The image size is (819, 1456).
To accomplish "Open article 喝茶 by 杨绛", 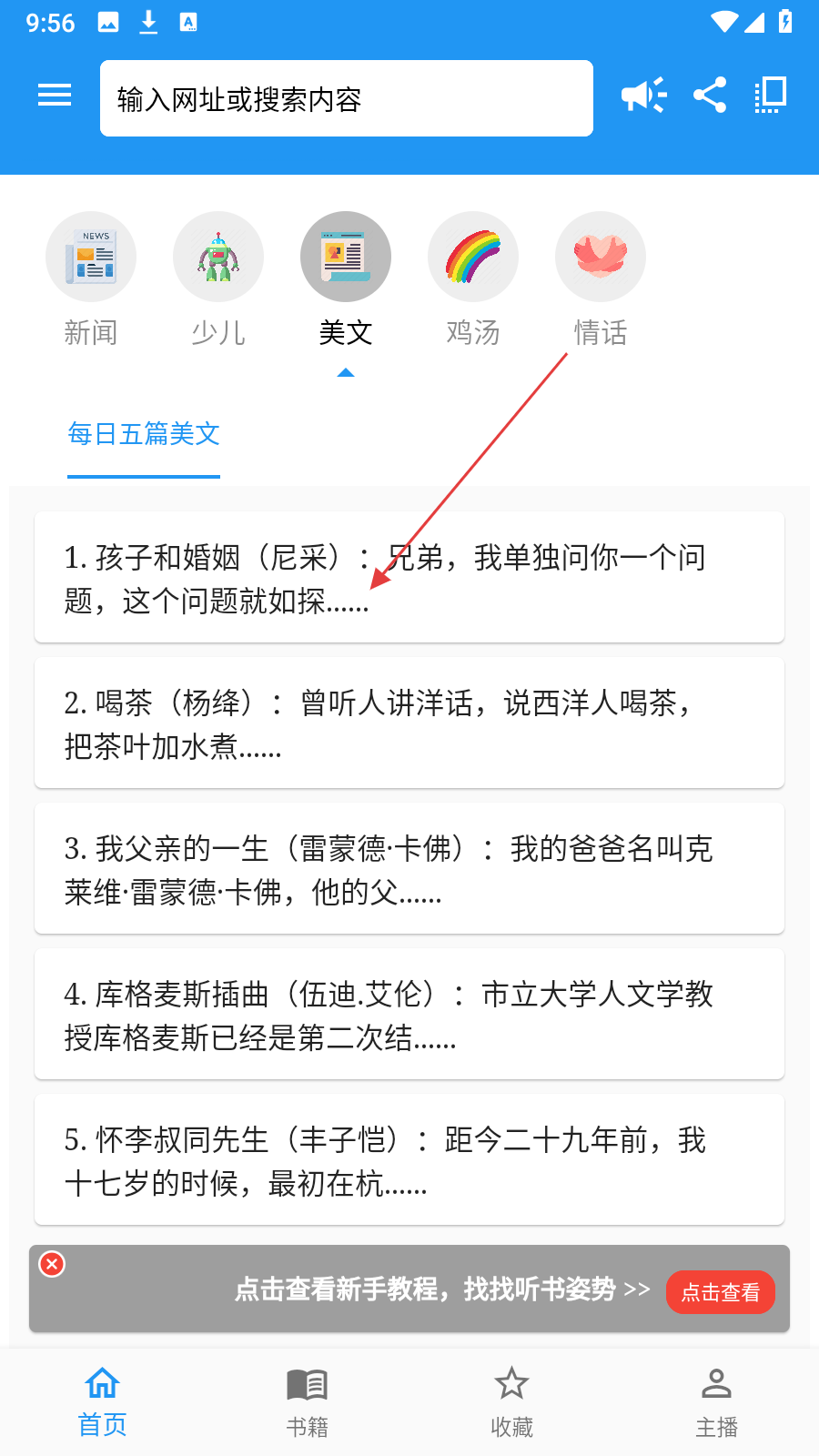I will [409, 723].
